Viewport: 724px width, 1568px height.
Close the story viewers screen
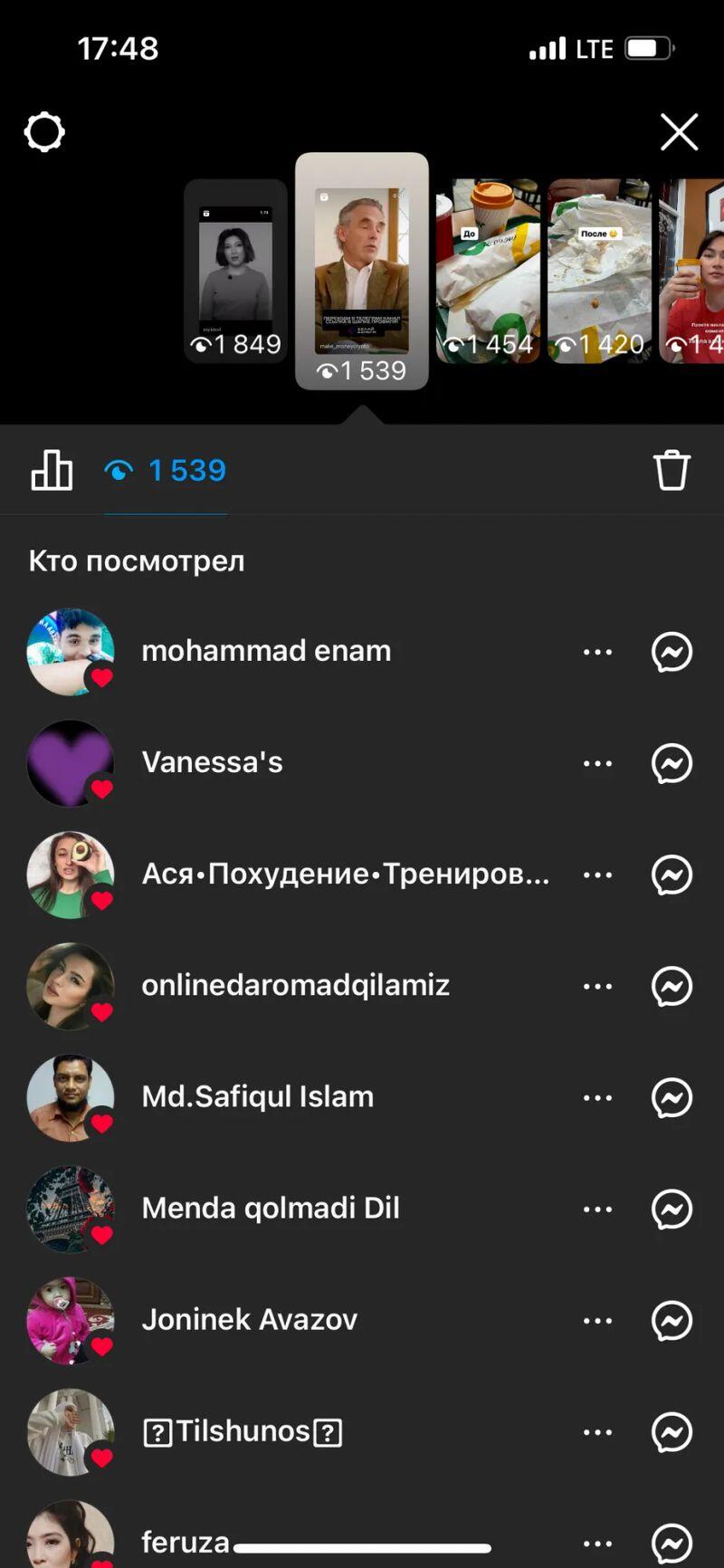pyautogui.click(x=679, y=132)
